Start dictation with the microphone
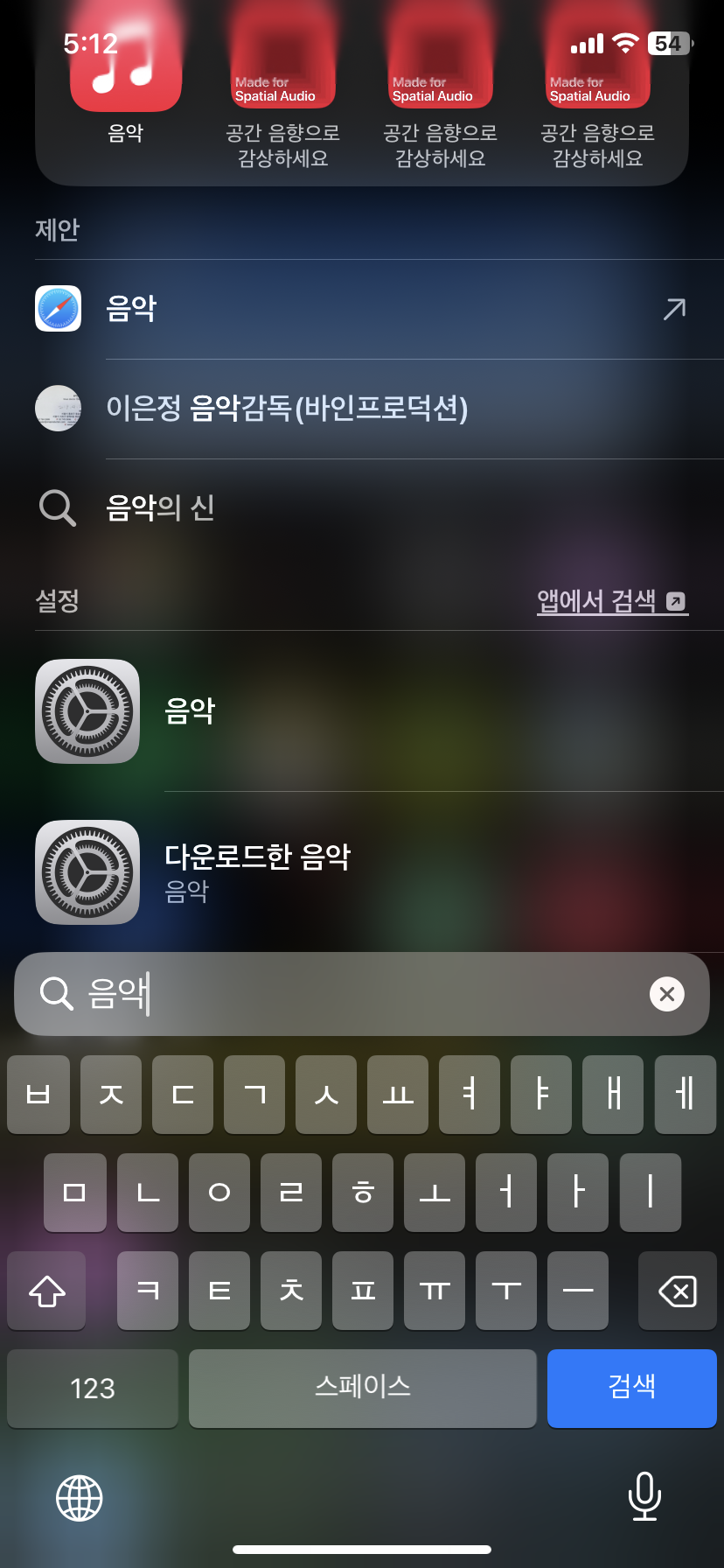 click(x=644, y=1496)
